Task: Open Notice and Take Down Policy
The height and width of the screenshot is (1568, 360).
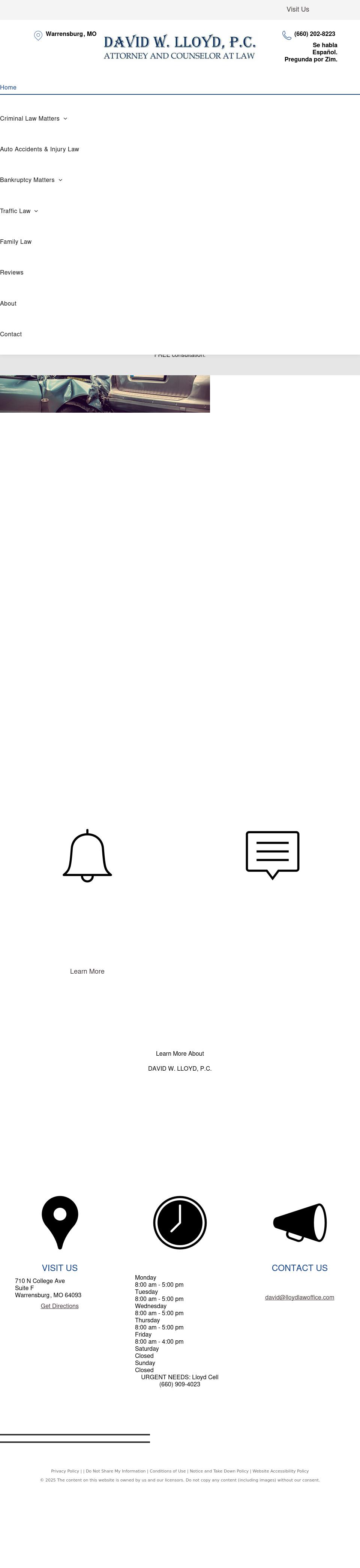Action: 219,1471
